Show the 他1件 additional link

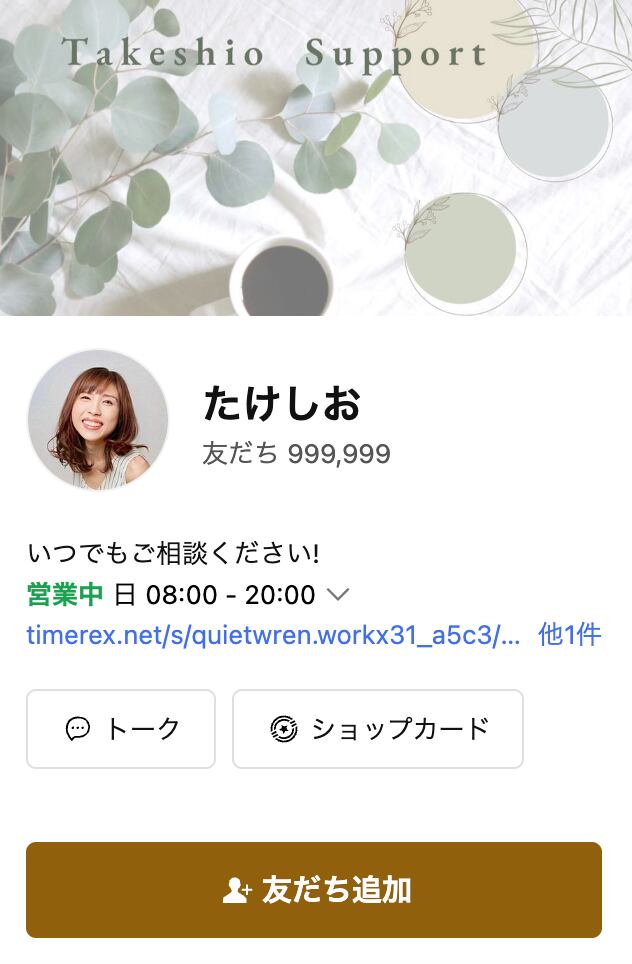coord(569,635)
